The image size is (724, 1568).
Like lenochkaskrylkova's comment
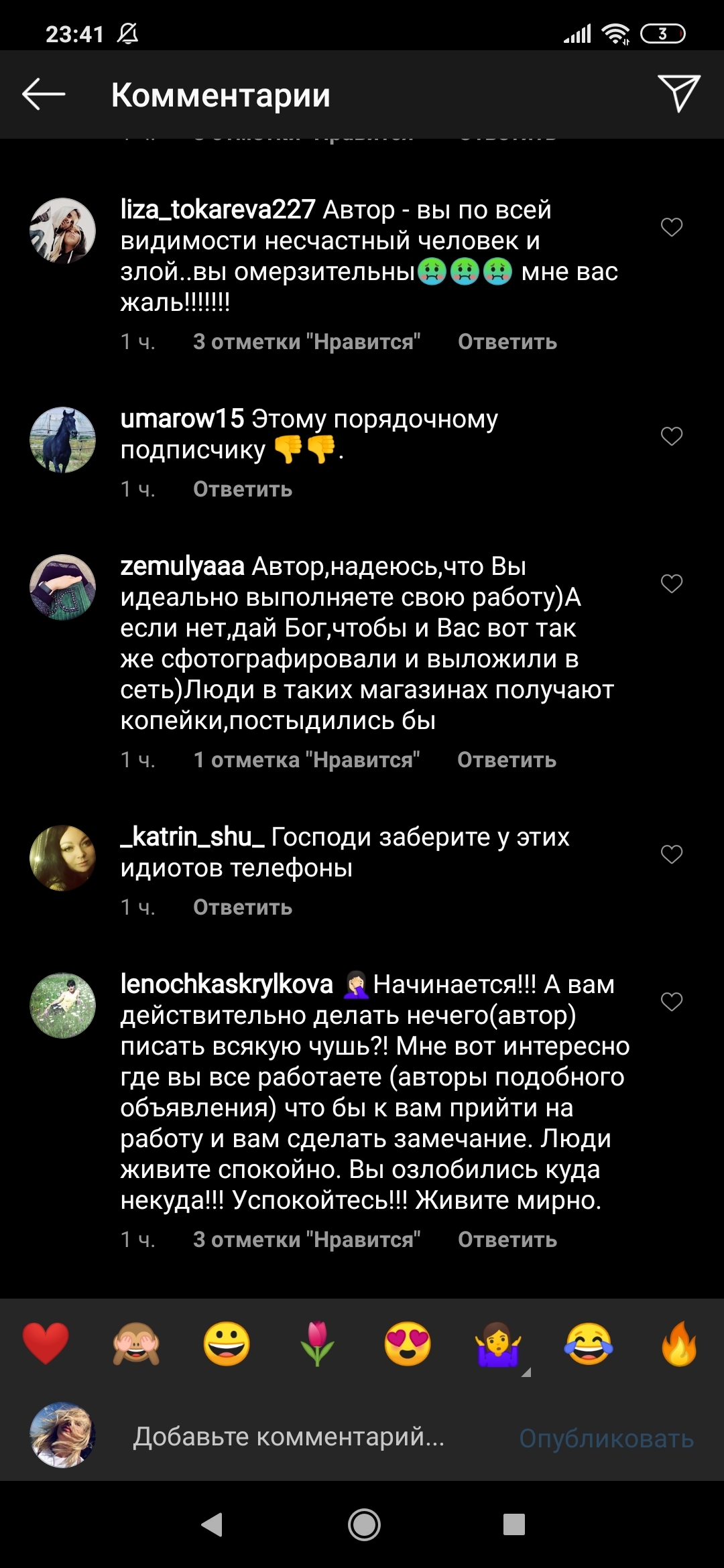671,1002
